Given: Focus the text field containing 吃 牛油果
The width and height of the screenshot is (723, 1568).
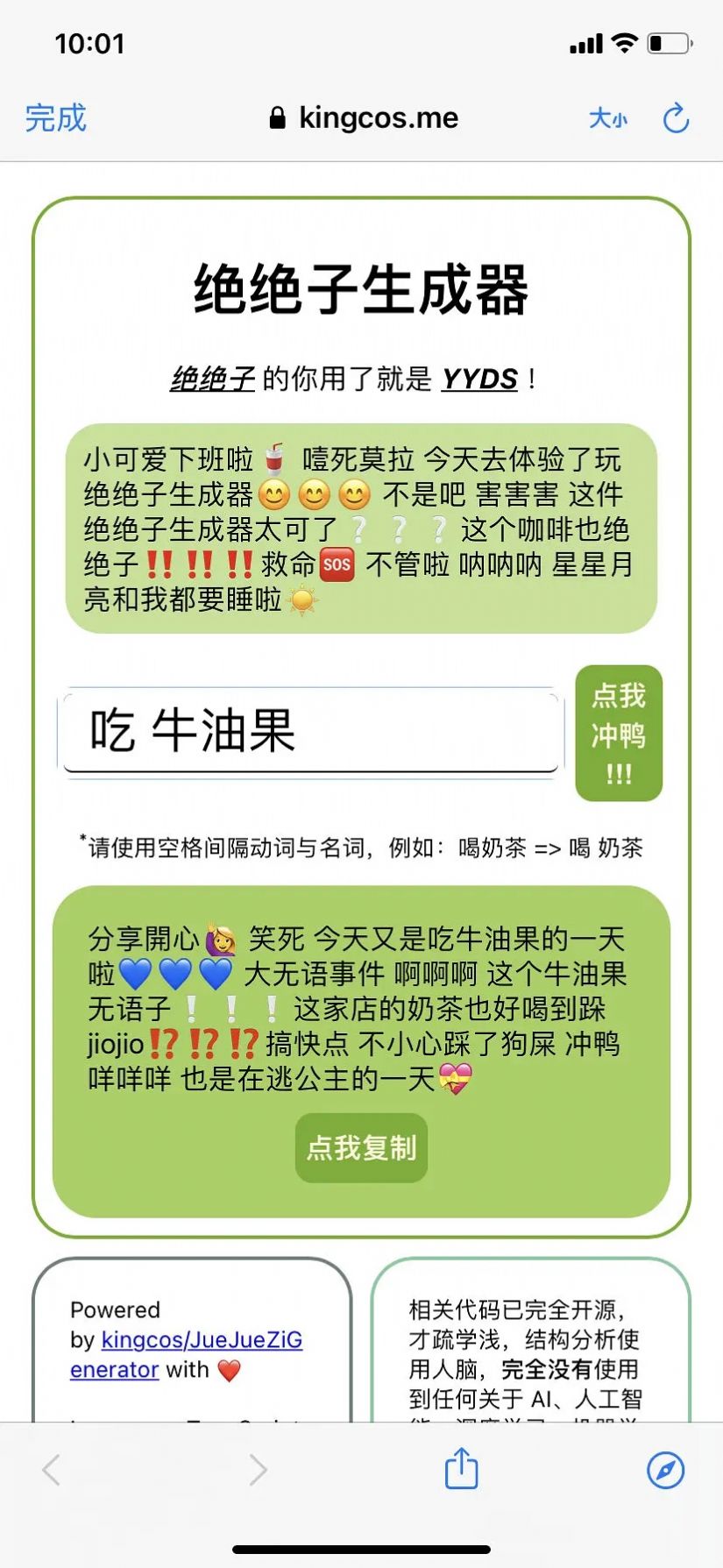Looking at the screenshot, I should click(310, 731).
